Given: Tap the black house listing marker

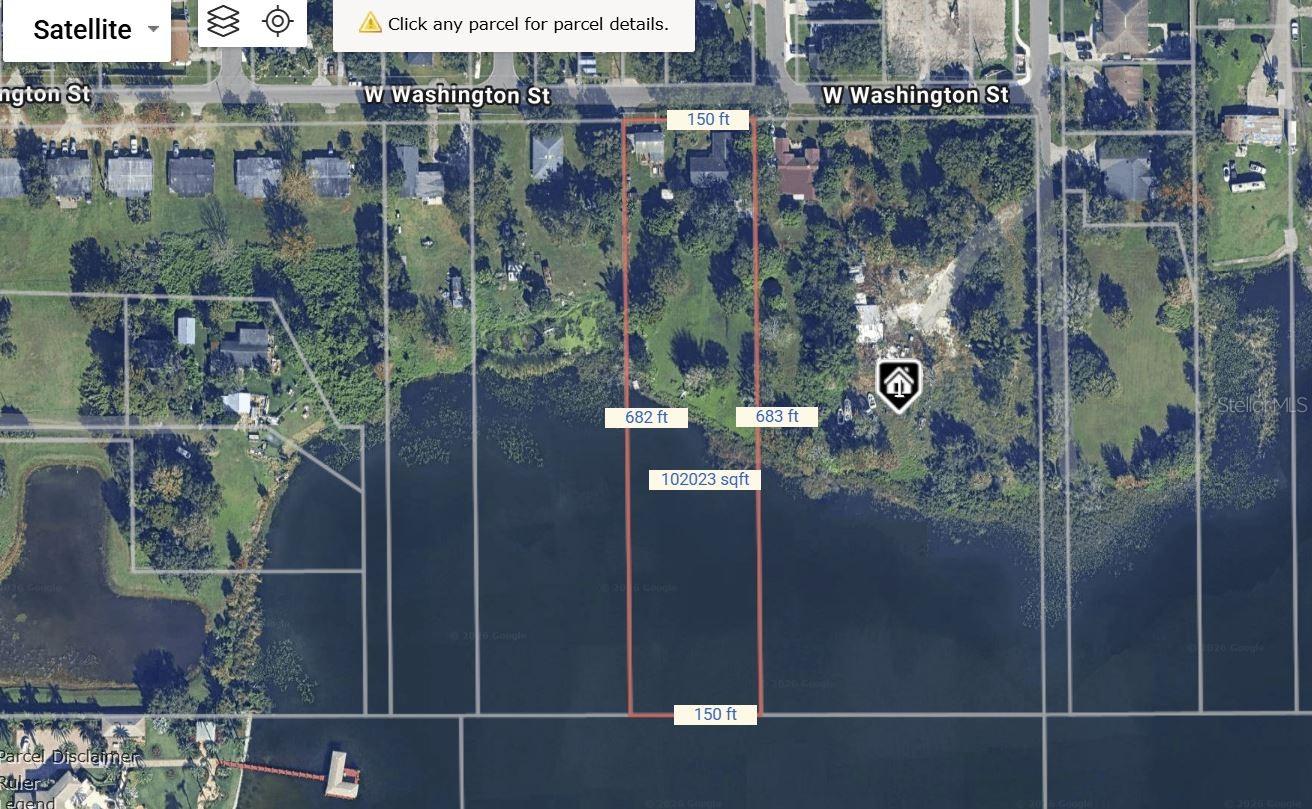Looking at the screenshot, I should (x=899, y=384).
